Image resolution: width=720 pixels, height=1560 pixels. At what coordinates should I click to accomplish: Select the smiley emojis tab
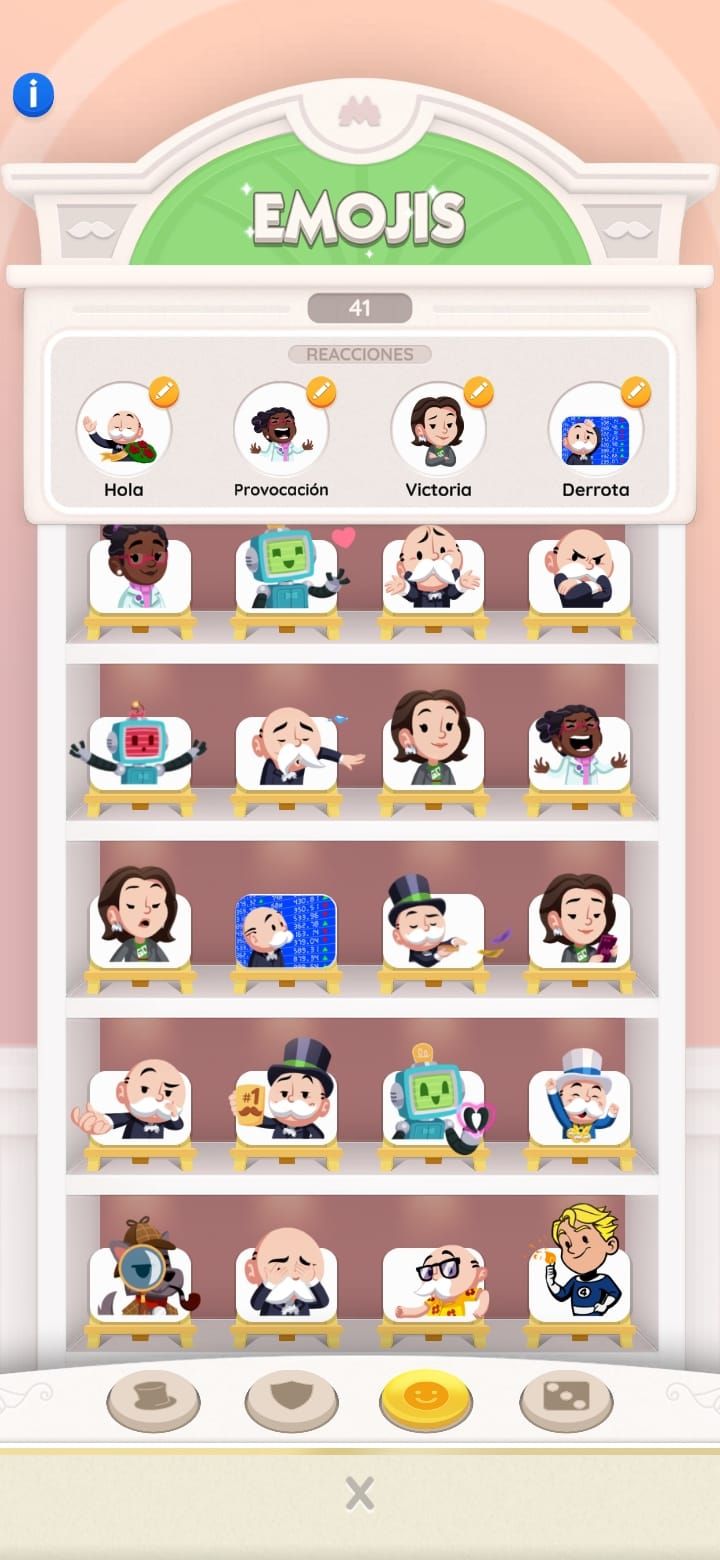coord(426,1400)
